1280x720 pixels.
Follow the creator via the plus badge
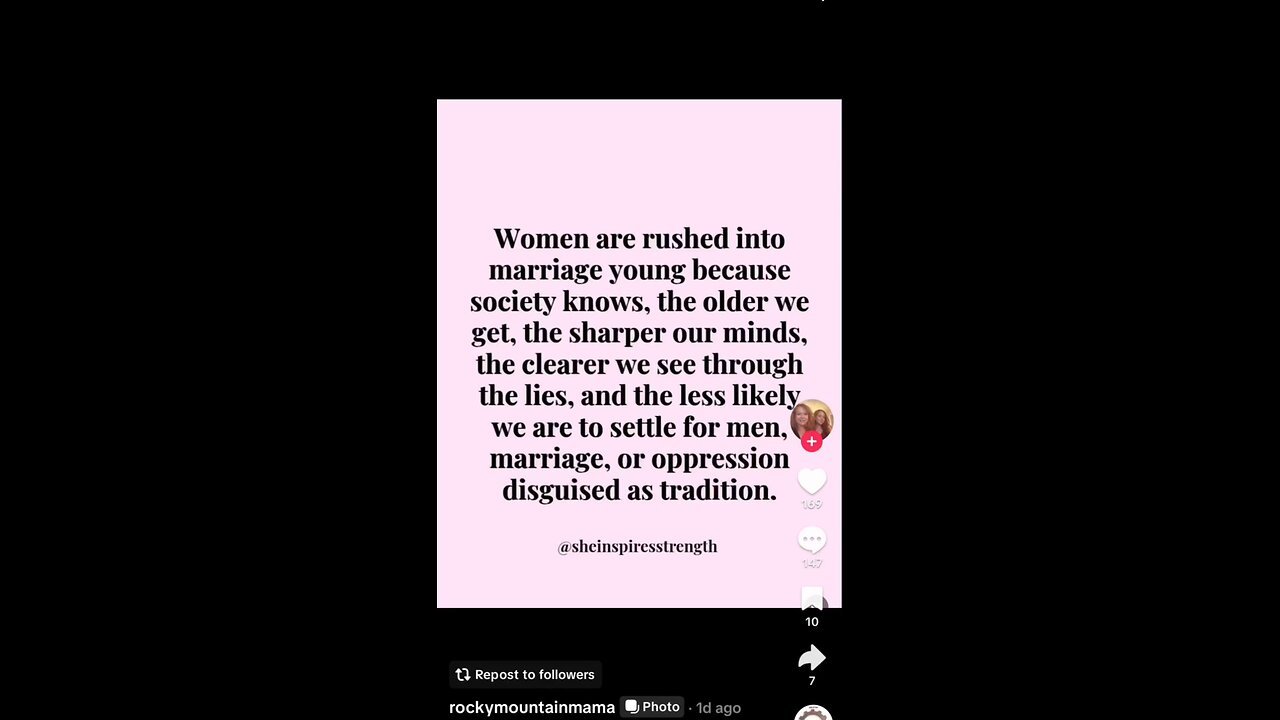pyautogui.click(x=812, y=441)
